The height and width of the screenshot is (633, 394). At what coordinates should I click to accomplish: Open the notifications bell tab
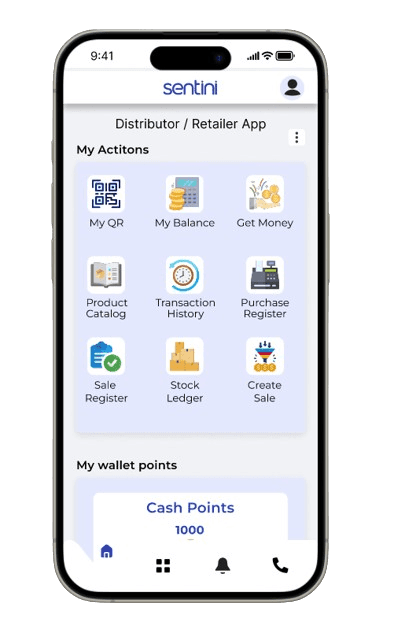pyautogui.click(x=222, y=565)
